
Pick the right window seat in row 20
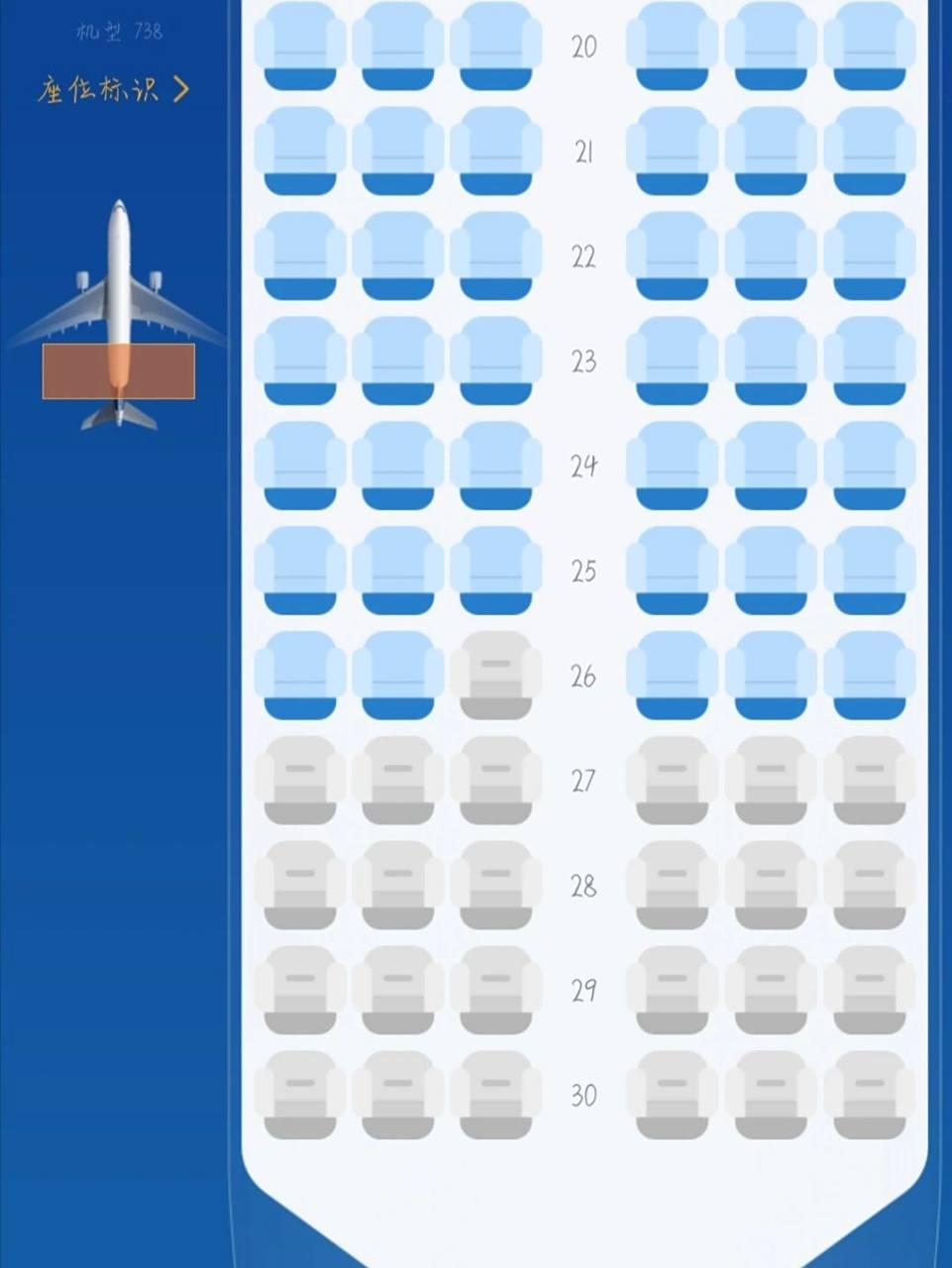(x=869, y=47)
